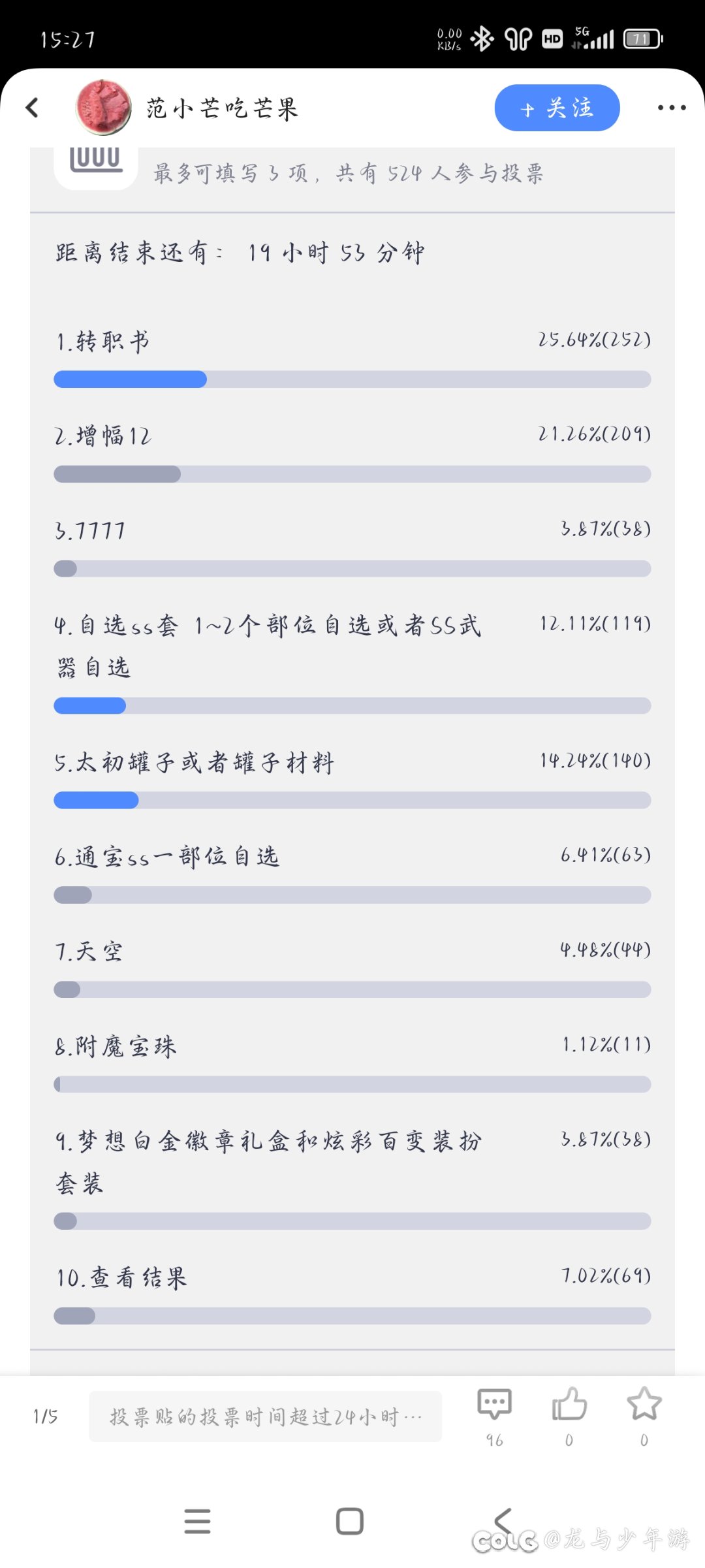
Task: Like this post with thumbs-up
Action: [569, 1414]
